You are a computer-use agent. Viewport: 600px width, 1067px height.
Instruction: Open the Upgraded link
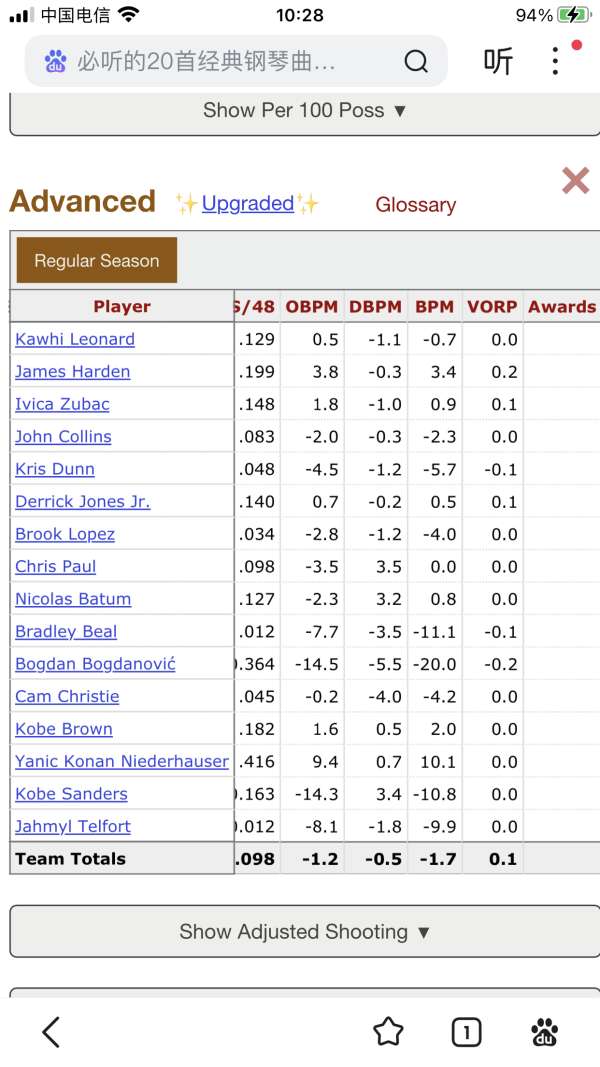(248, 203)
